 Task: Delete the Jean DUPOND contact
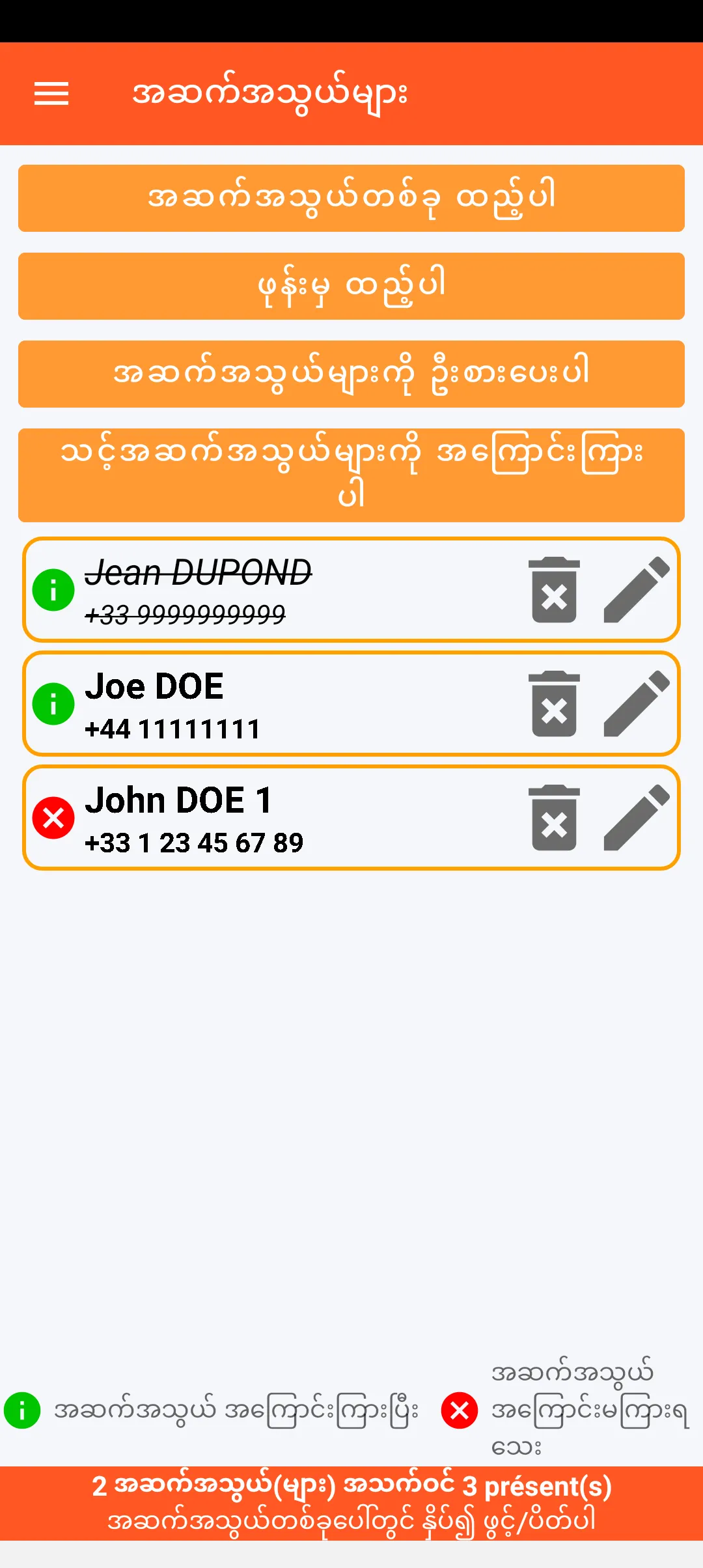click(554, 590)
